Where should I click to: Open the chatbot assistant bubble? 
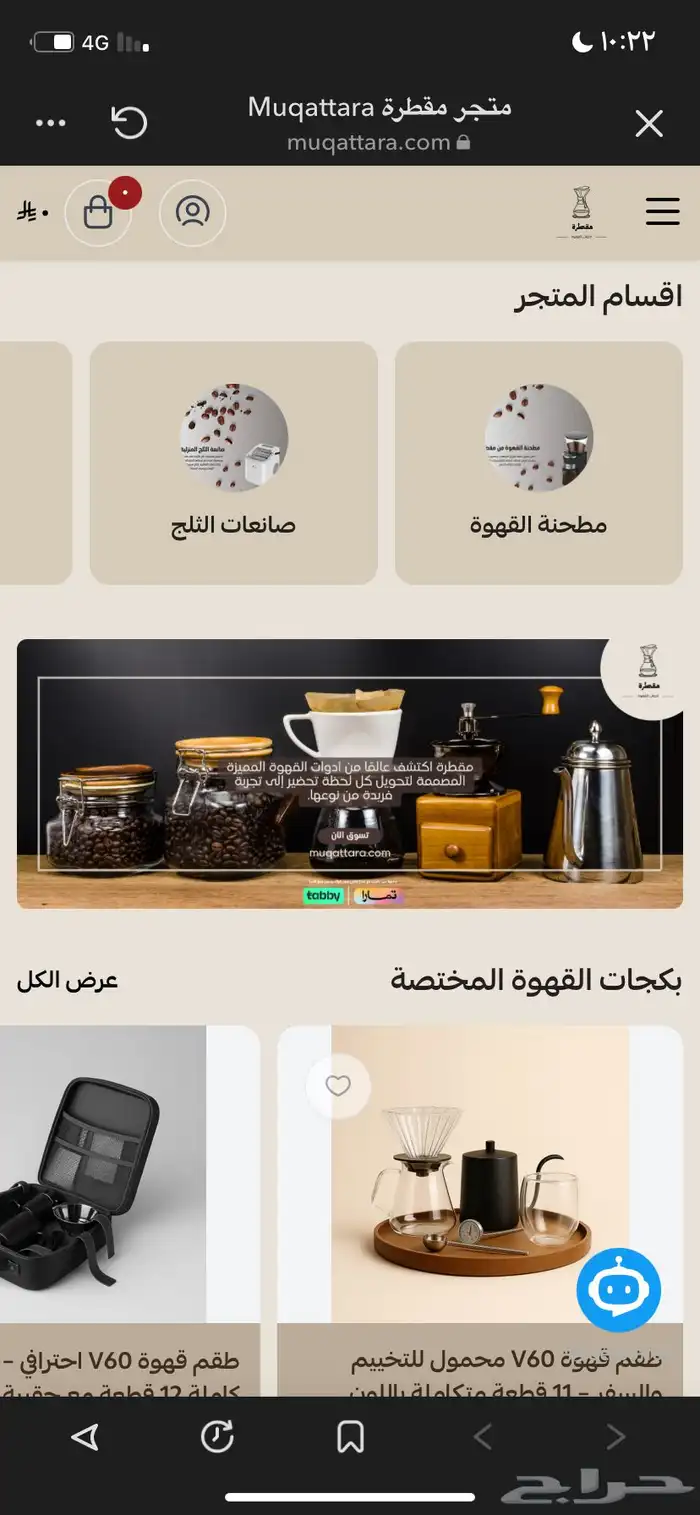pyautogui.click(x=618, y=1290)
